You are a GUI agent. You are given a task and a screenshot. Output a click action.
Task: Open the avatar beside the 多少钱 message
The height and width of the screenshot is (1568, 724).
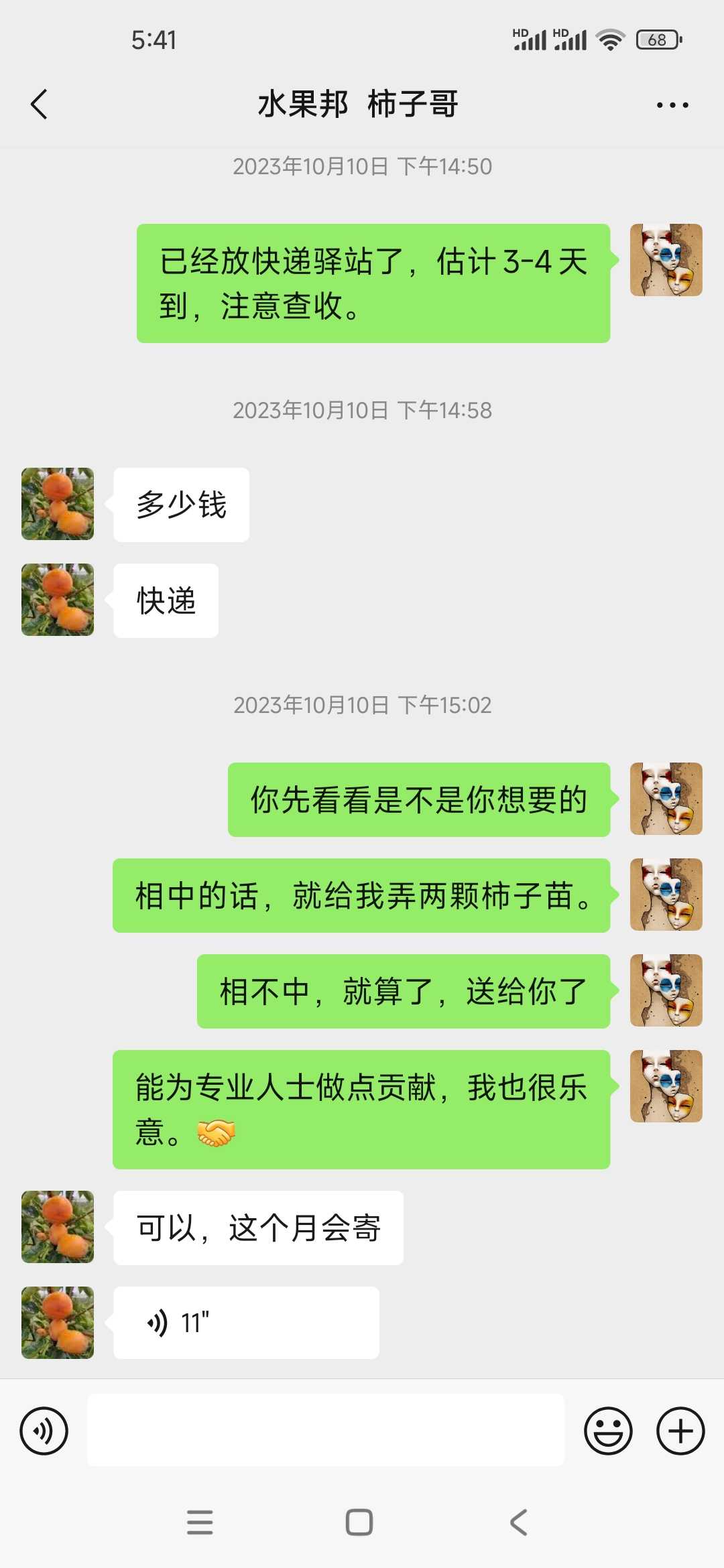pos(58,504)
